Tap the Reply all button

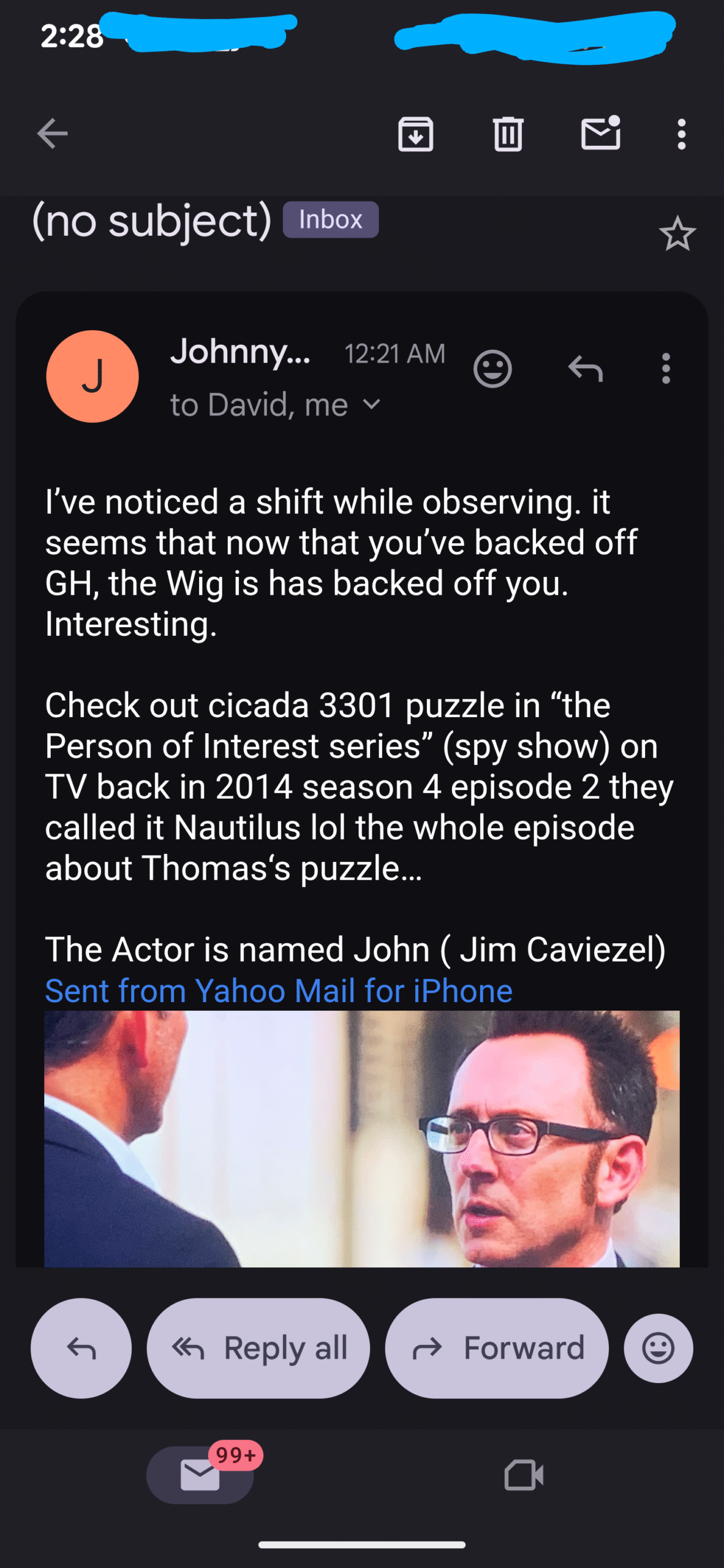258,1347
